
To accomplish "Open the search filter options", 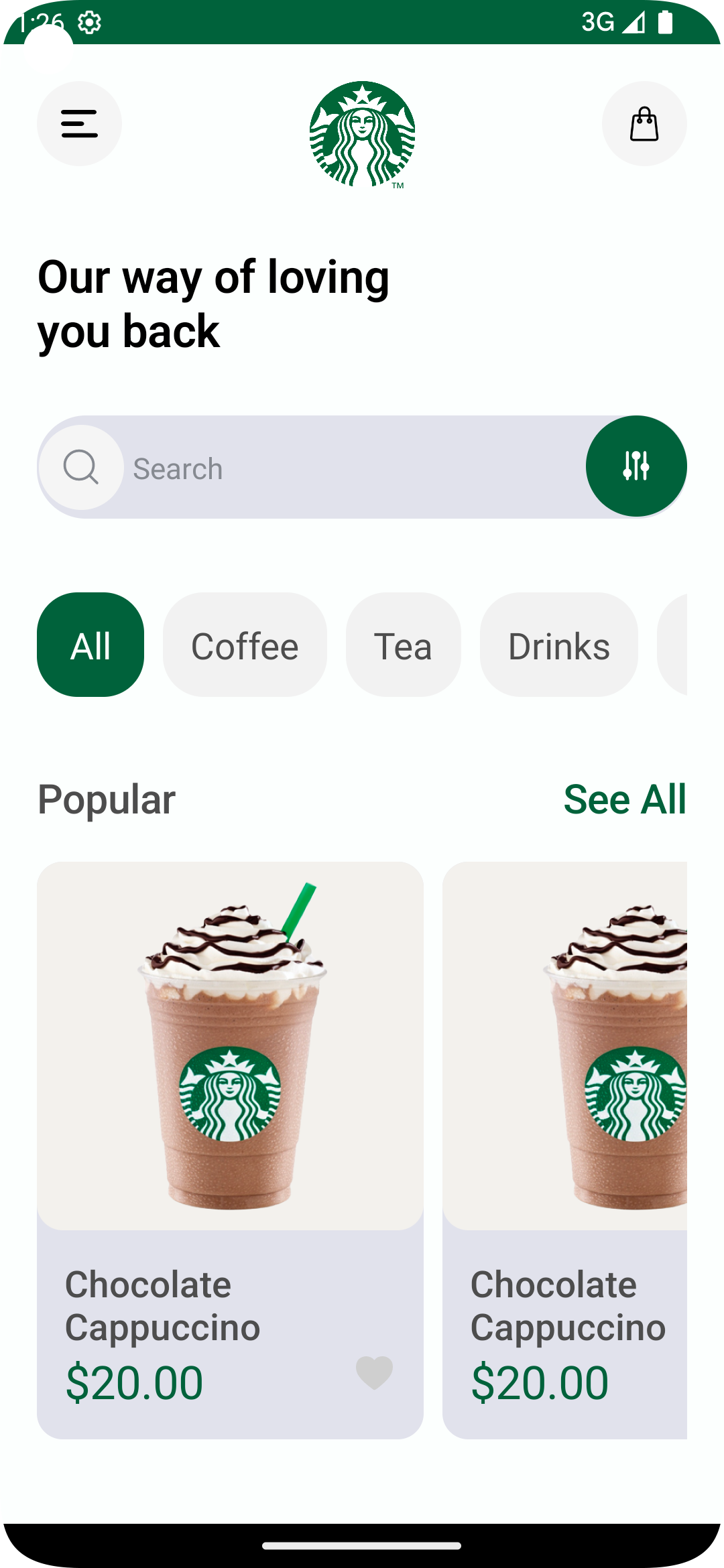I will pos(636,467).
